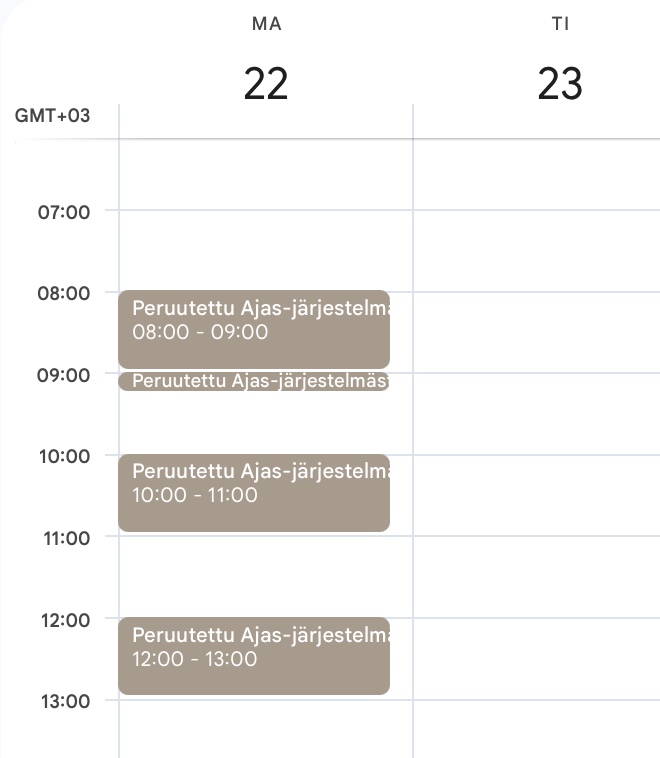Open the short cancelled event at 09:00
The height and width of the screenshot is (758, 660).
click(x=253, y=381)
